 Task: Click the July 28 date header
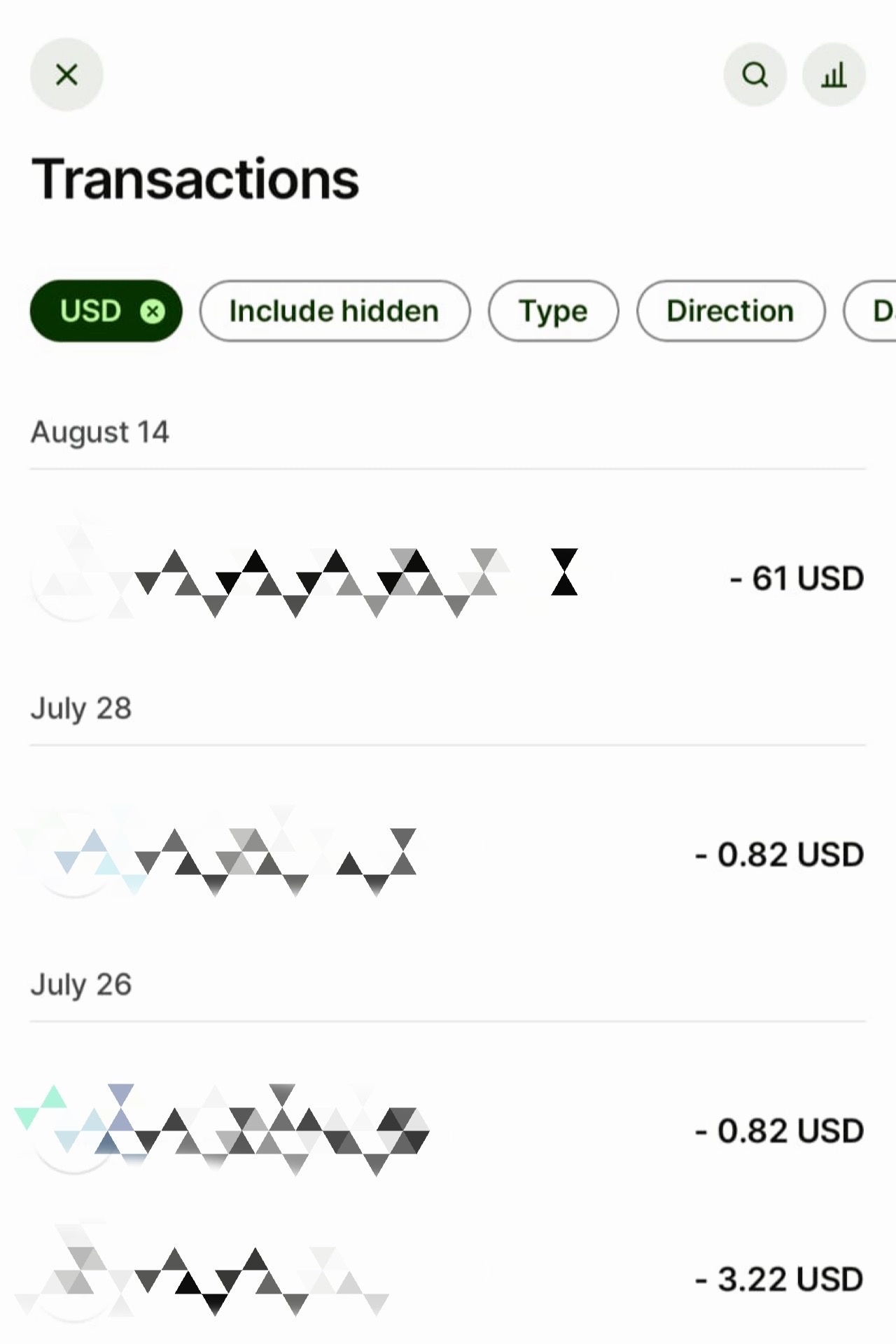(80, 708)
